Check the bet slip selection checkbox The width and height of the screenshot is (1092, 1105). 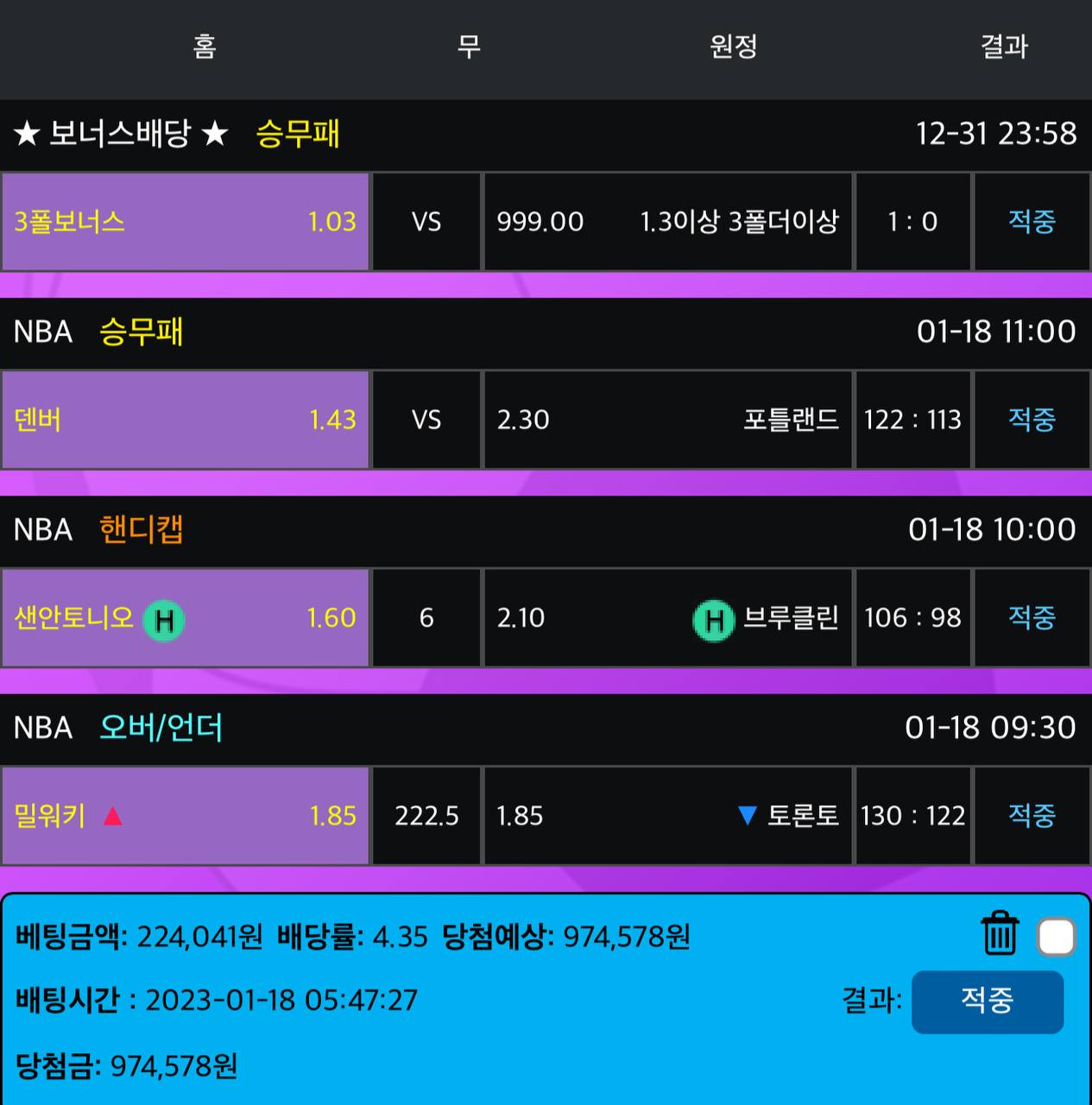(x=1057, y=937)
